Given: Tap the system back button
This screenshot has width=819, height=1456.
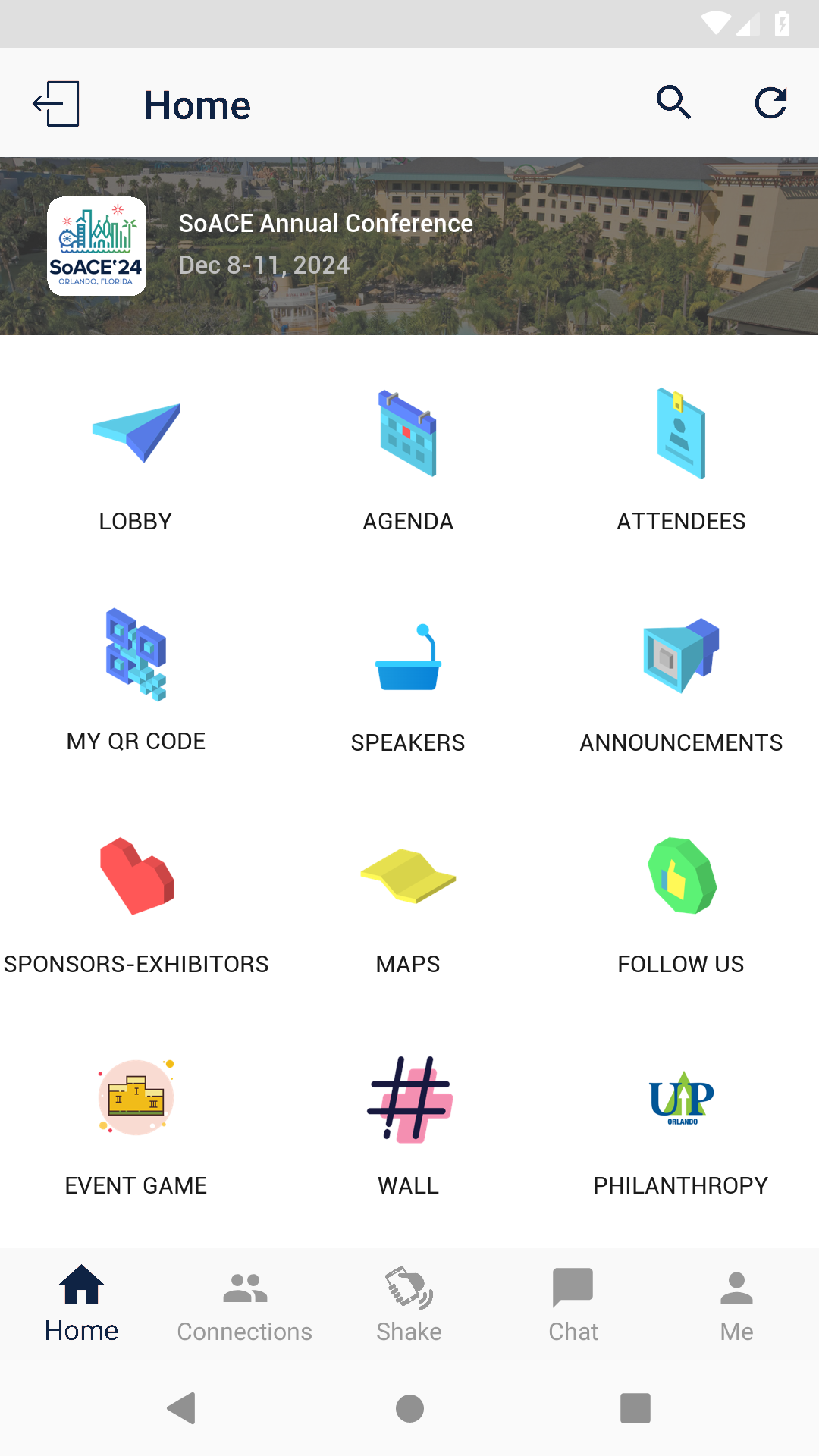Looking at the screenshot, I should 182,1408.
